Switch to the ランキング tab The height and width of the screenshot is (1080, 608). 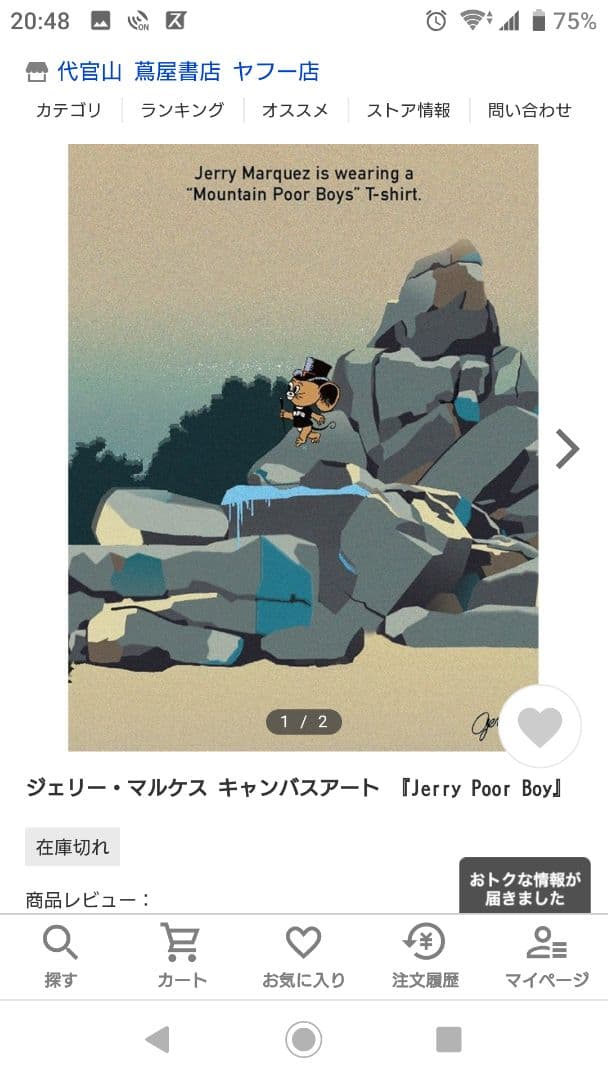(181, 110)
